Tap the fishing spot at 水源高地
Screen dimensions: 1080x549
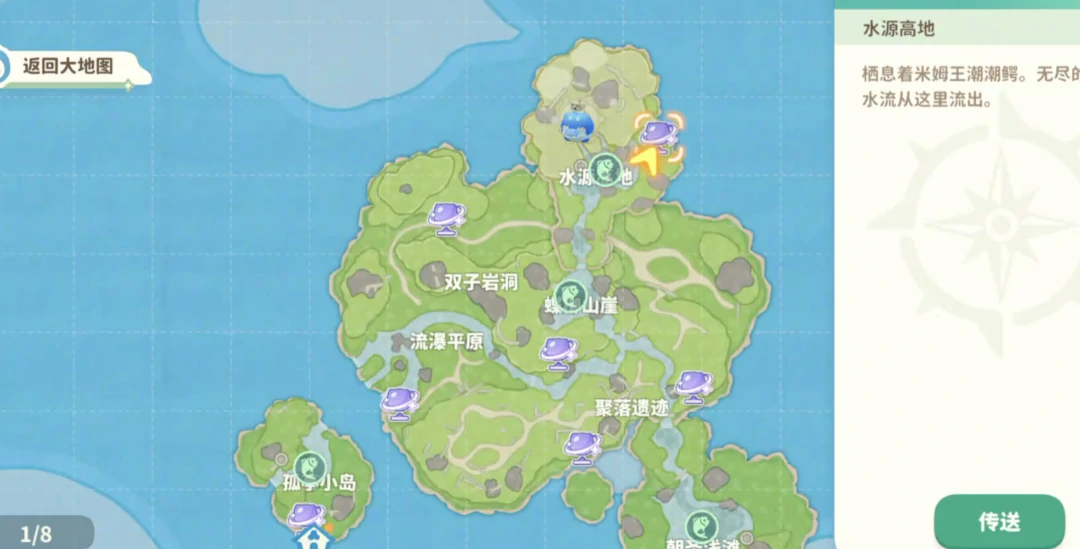coord(603,168)
